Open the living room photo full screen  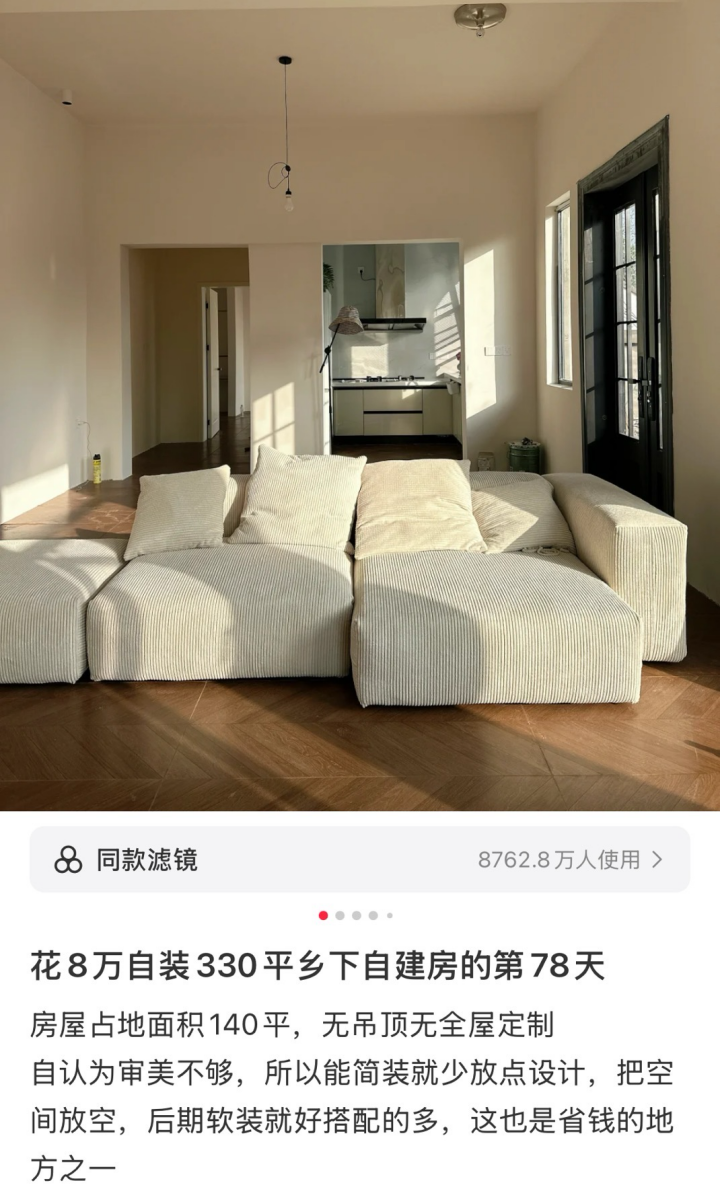click(x=360, y=405)
